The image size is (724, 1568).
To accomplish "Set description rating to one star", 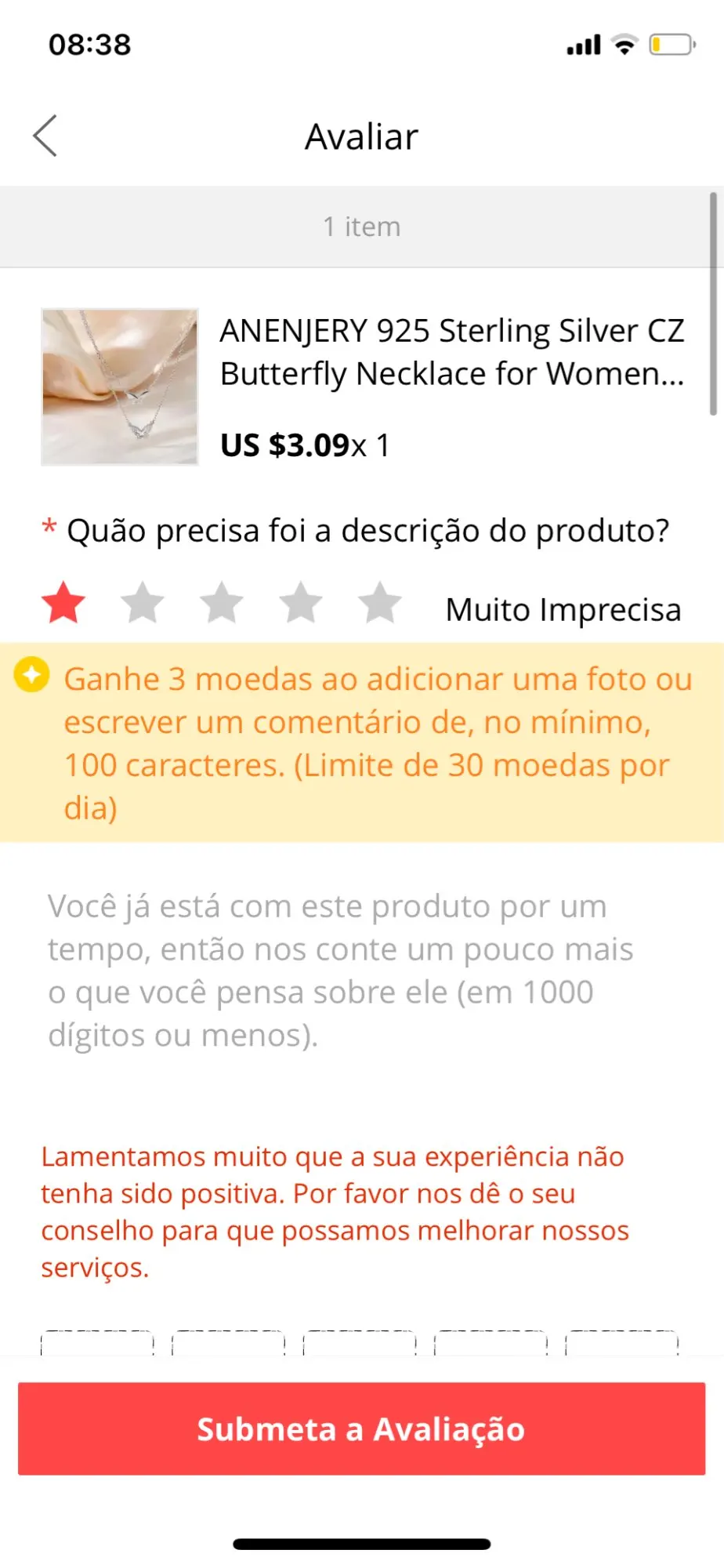I will click(63, 604).
